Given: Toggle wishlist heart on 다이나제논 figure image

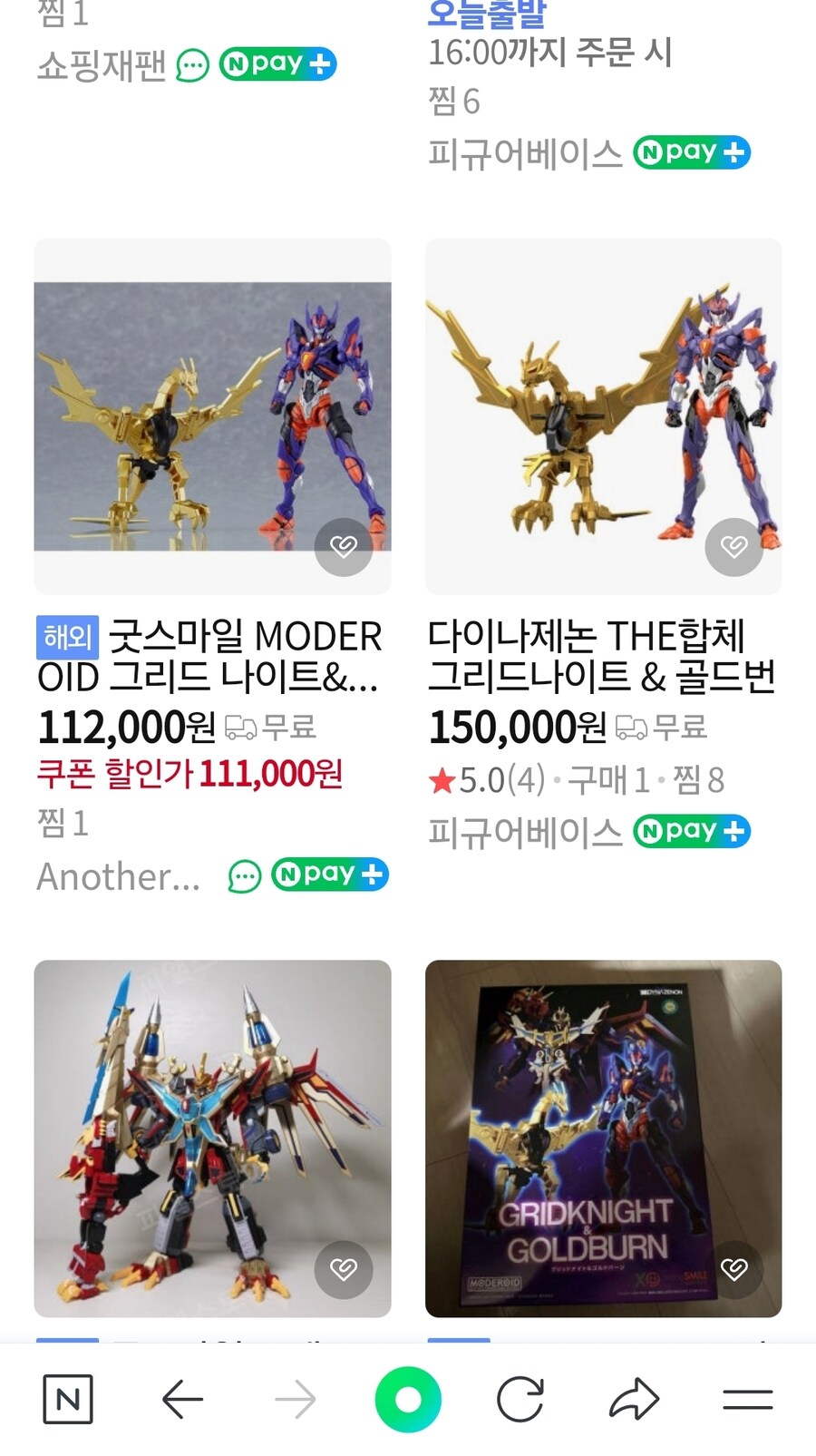Looking at the screenshot, I should point(735,548).
